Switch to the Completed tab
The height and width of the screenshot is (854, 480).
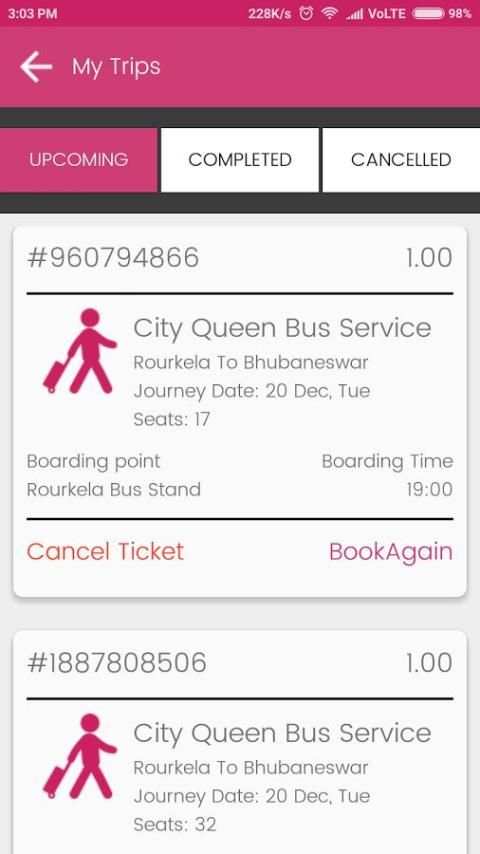(240, 160)
